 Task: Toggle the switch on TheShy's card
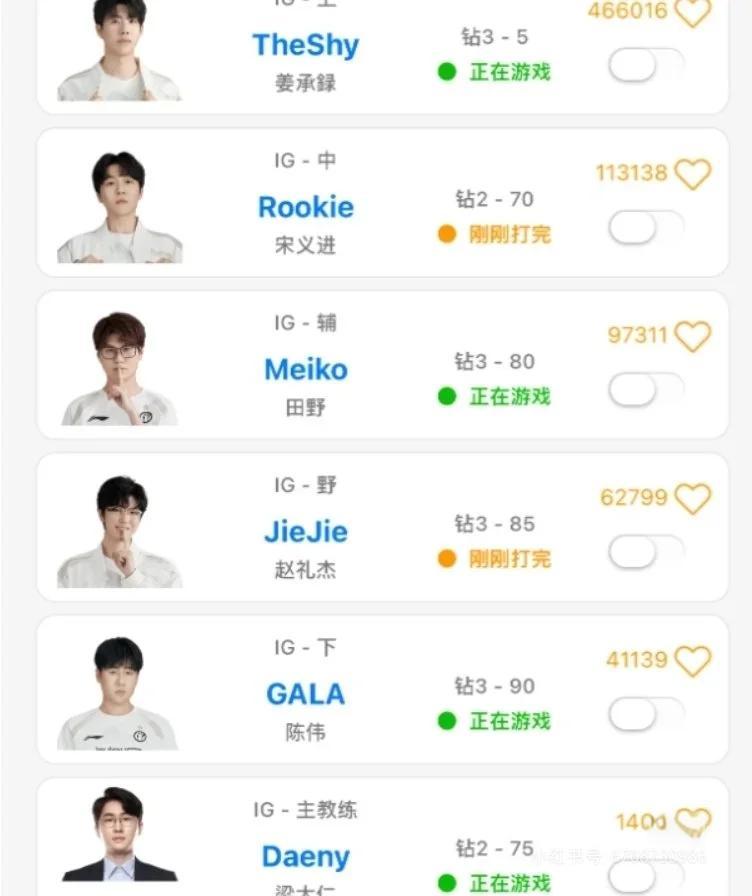[x=646, y=66]
